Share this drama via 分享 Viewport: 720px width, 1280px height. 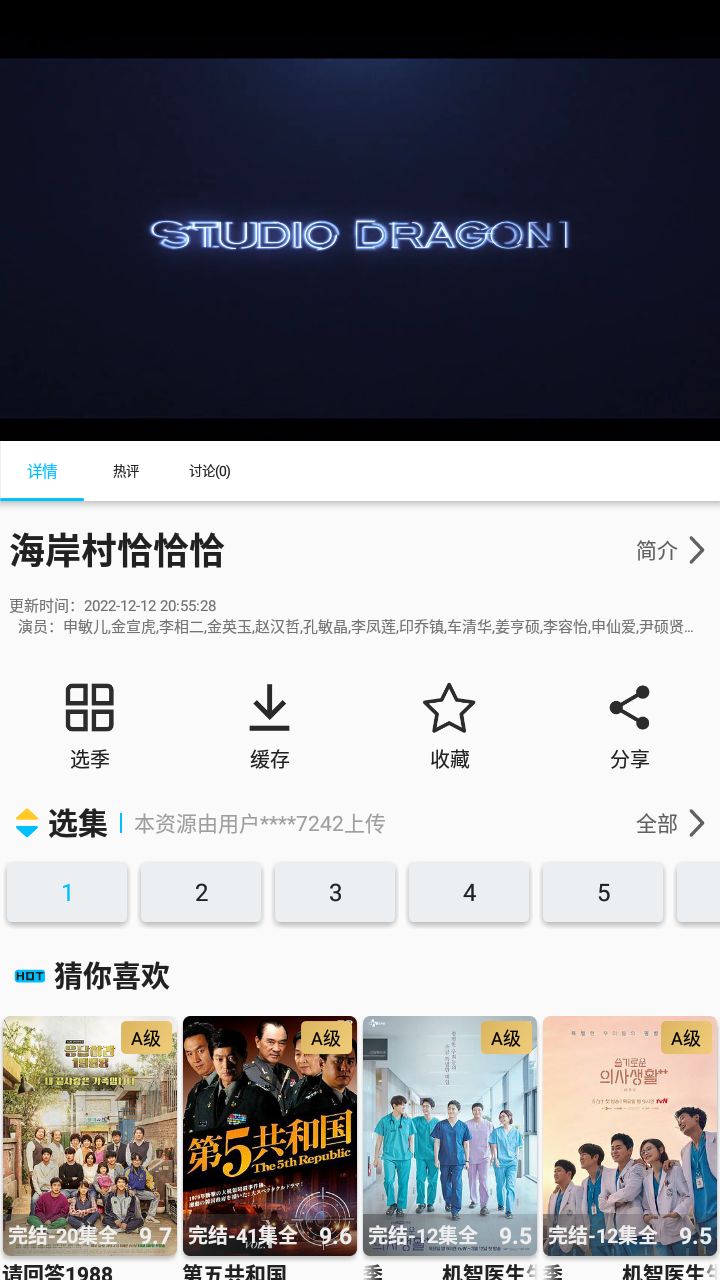(x=629, y=726)
